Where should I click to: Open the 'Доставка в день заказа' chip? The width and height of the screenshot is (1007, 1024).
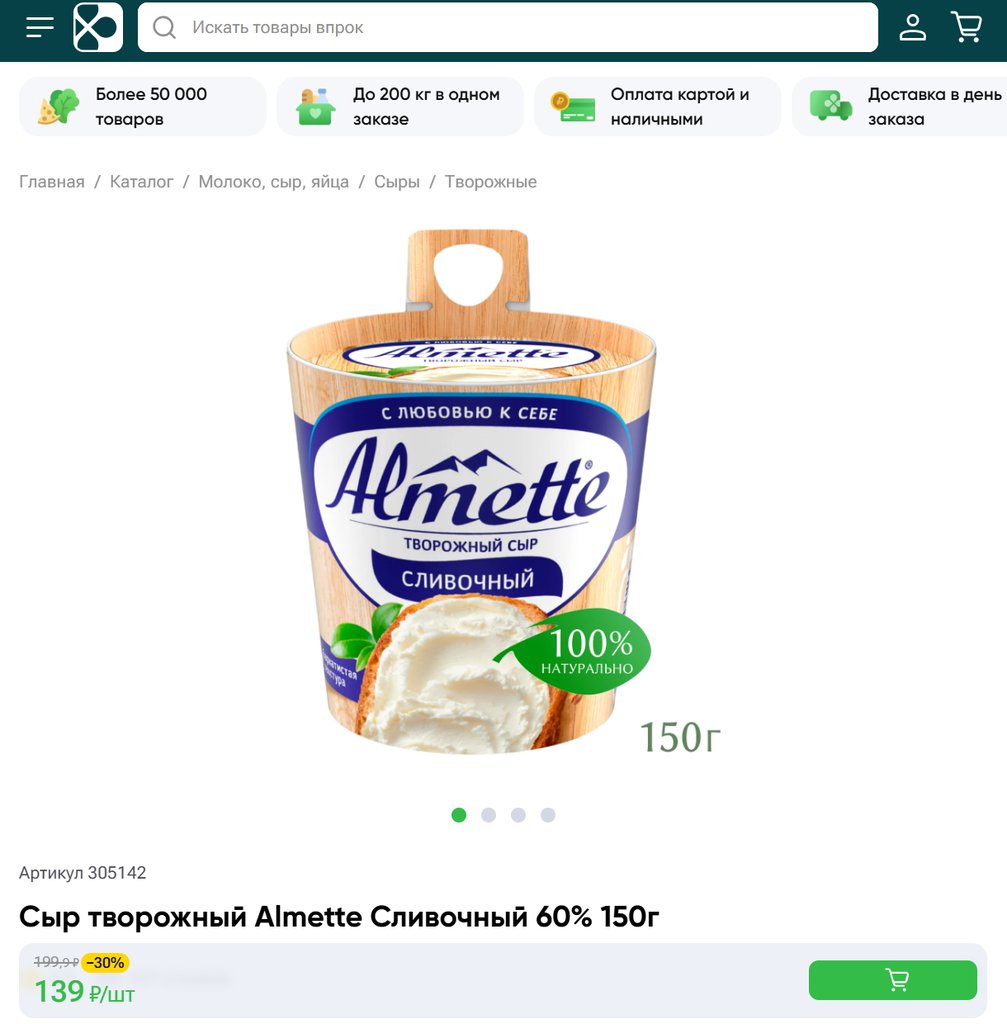point(900,107)
